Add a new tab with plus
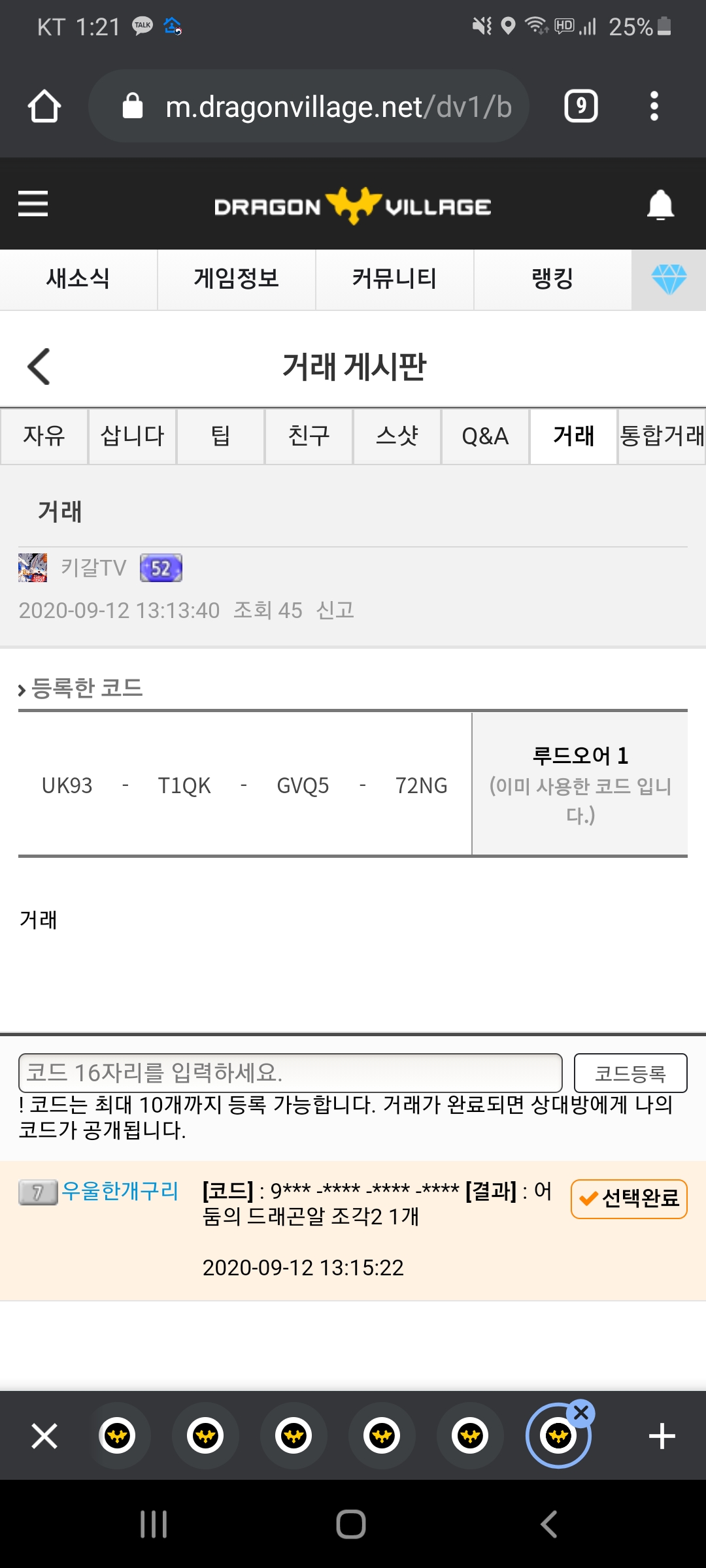The width and height of the screenshot is (706, 1568). [662, 1436]
